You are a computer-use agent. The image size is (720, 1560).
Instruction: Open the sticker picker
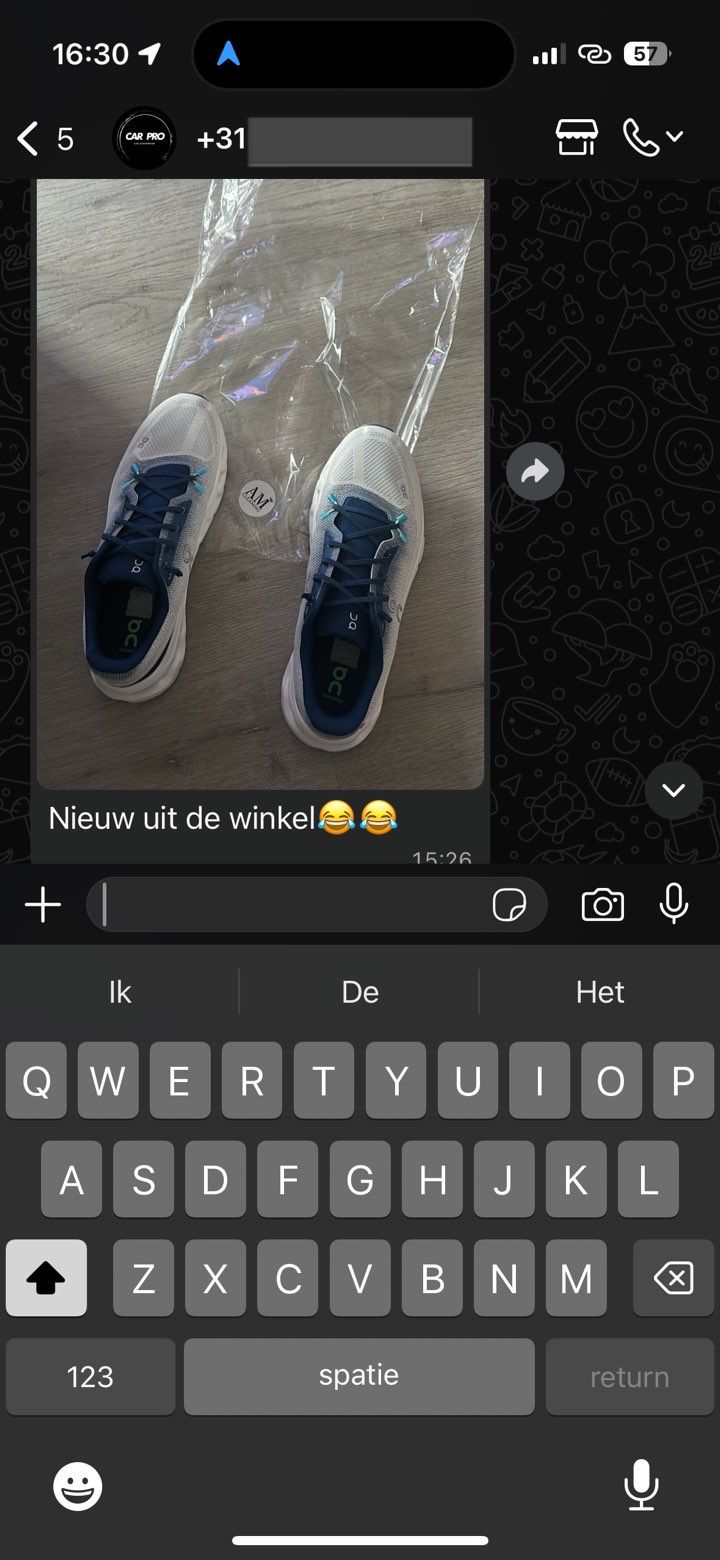coord(509,906)
